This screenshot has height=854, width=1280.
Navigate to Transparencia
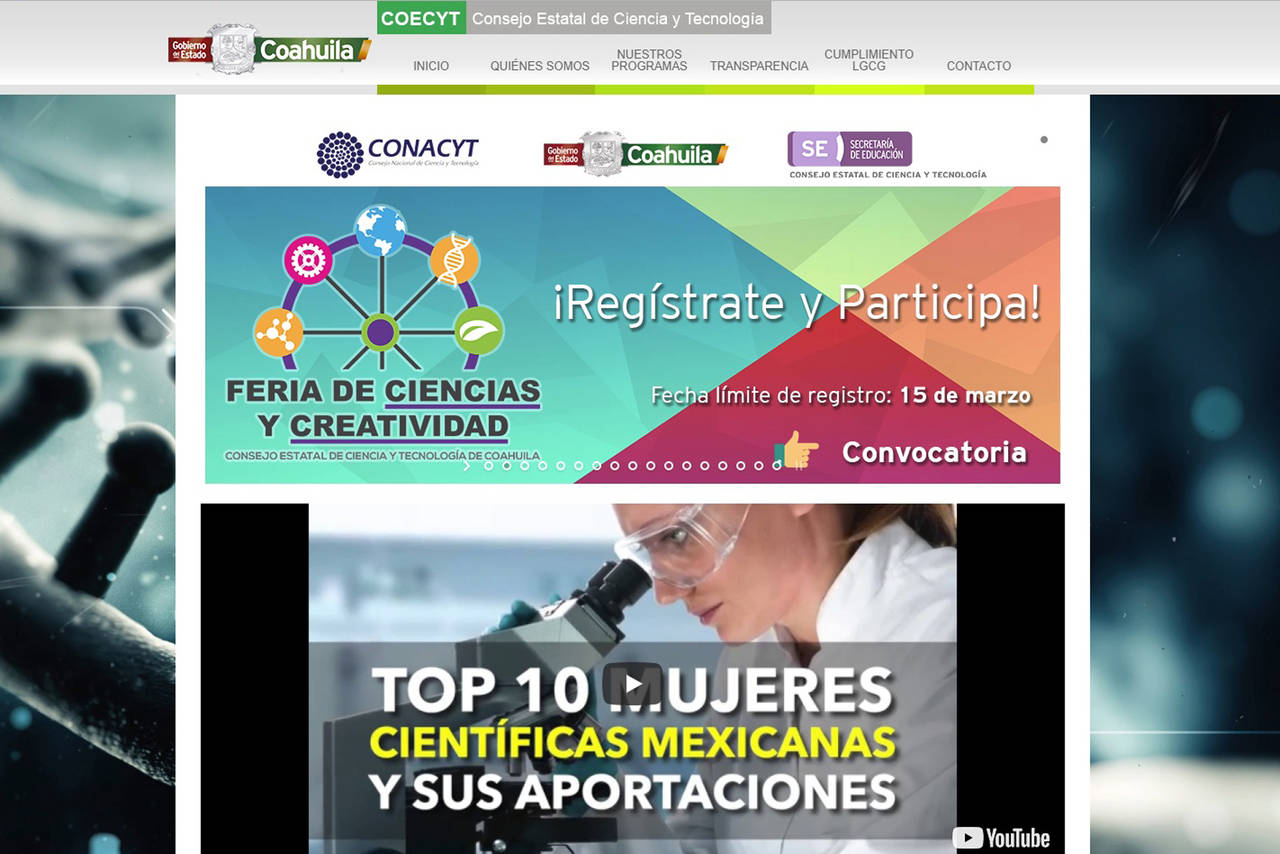(759, 66)
